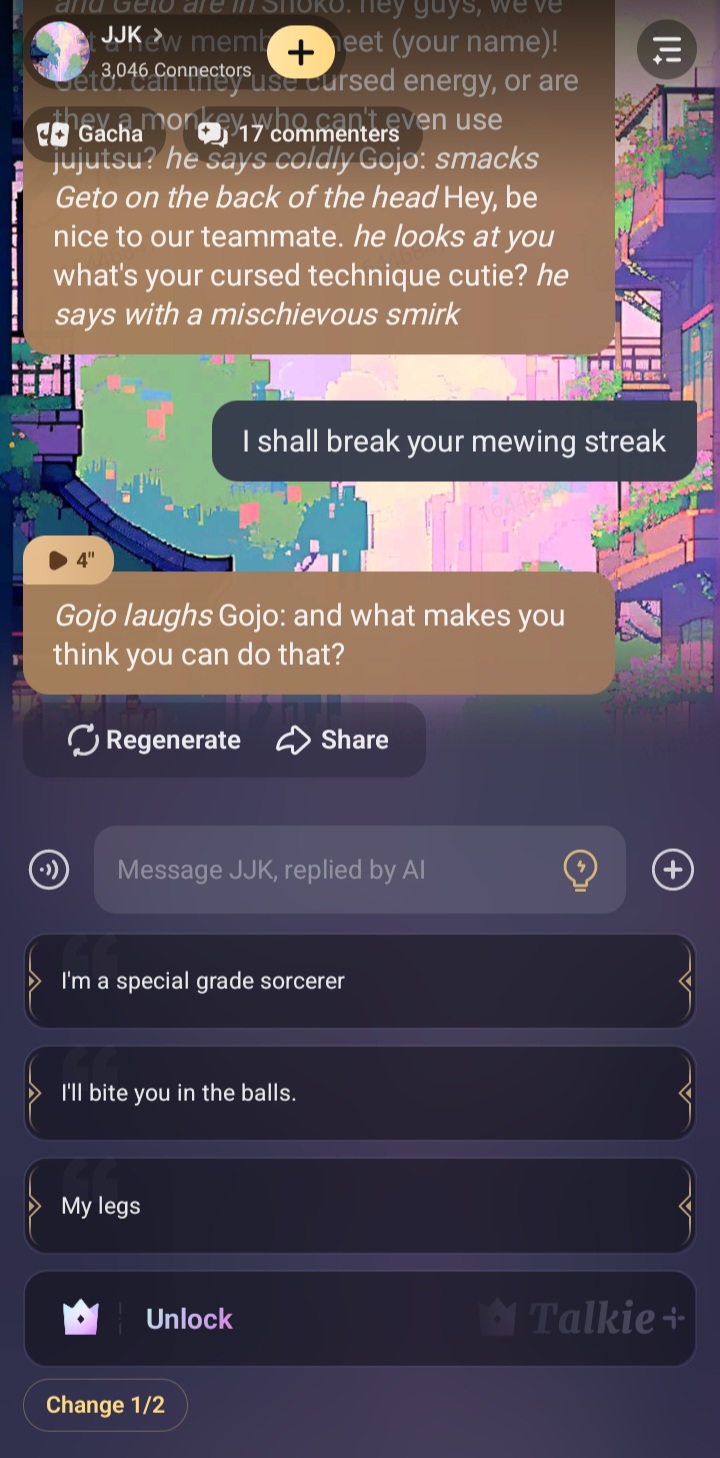This screenshot has width=720, height=1458.
Task: Open Gacha
Action: (91, 134)
